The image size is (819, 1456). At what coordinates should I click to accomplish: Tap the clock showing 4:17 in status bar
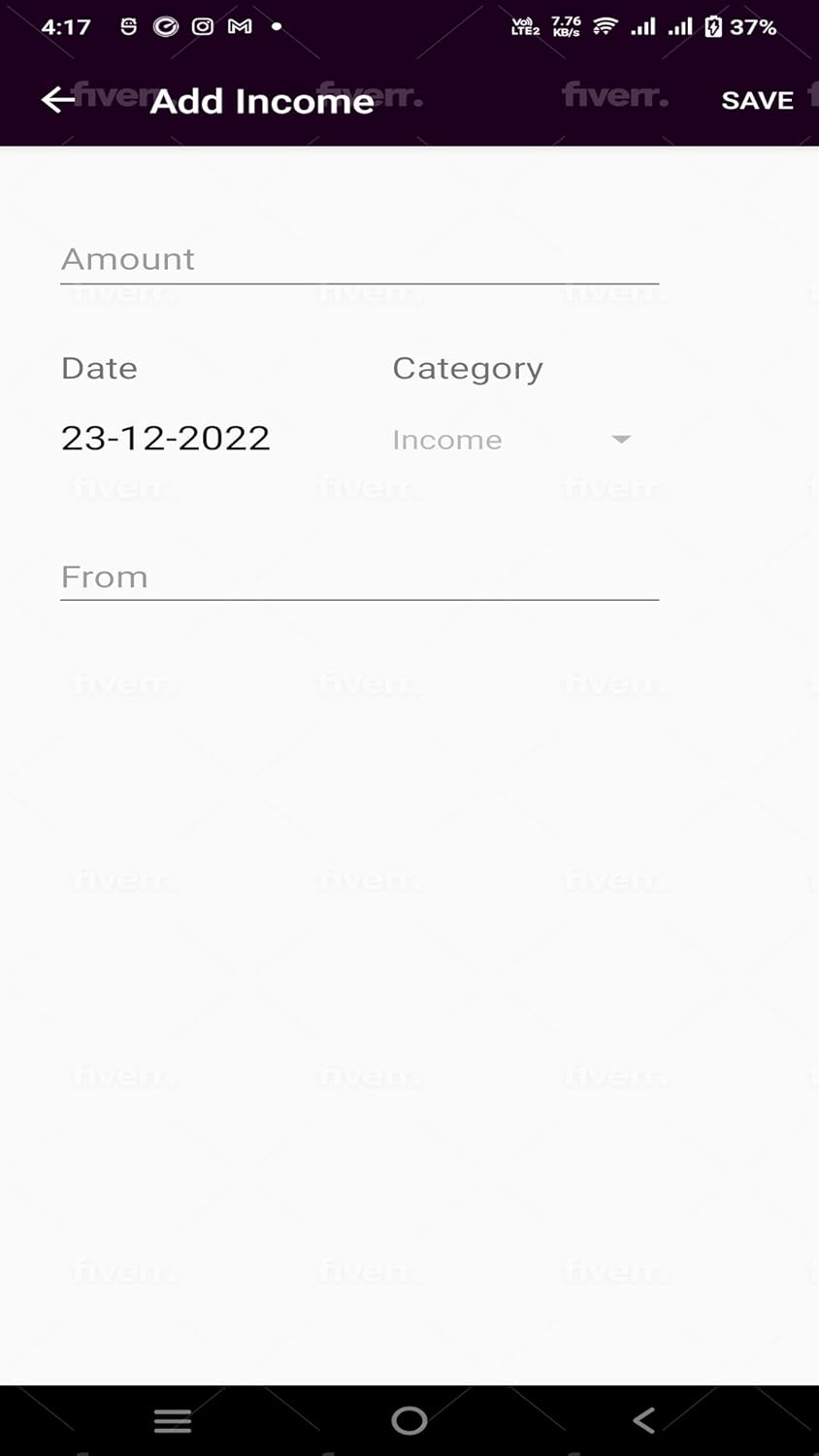pyautogui.click(x=64, y=26)
